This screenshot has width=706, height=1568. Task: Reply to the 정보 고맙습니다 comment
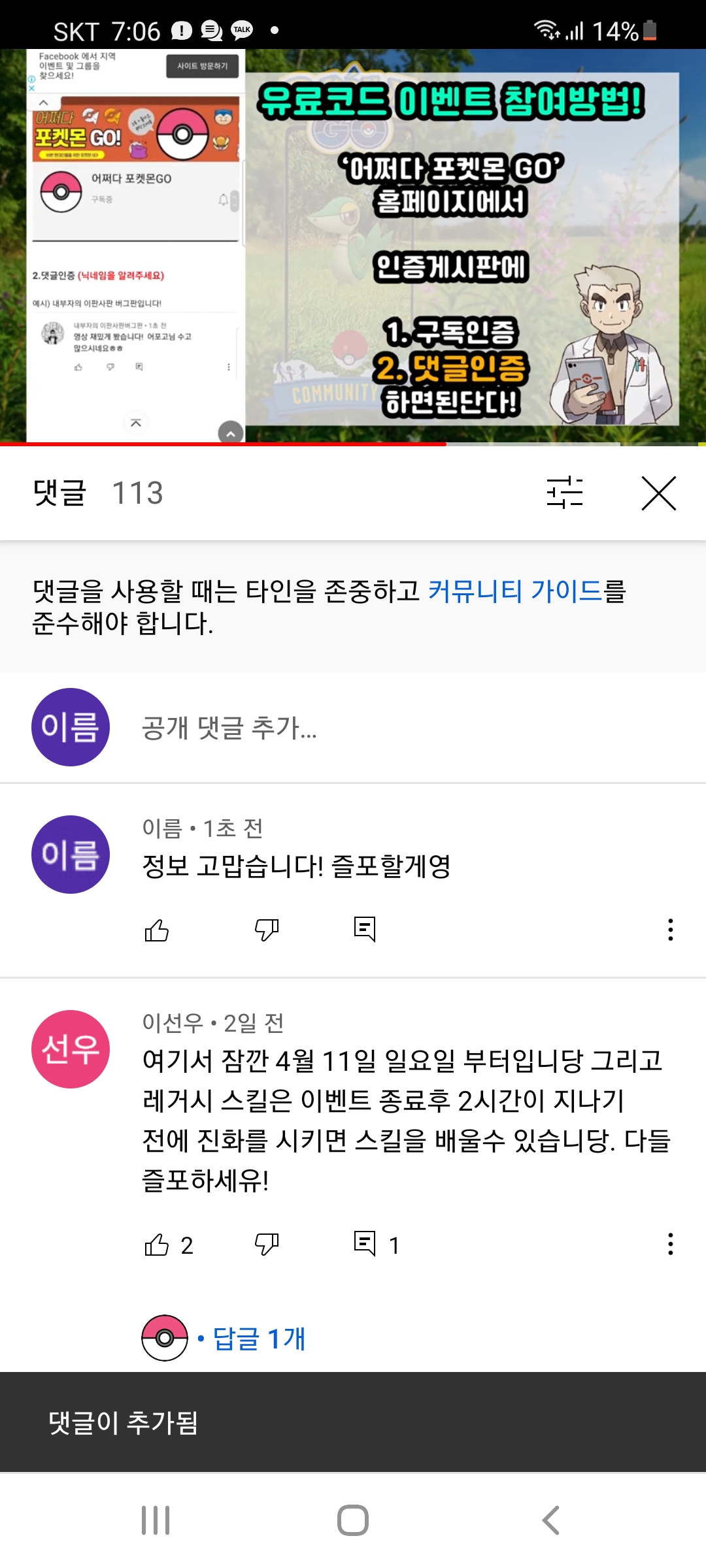pos(365,929)
